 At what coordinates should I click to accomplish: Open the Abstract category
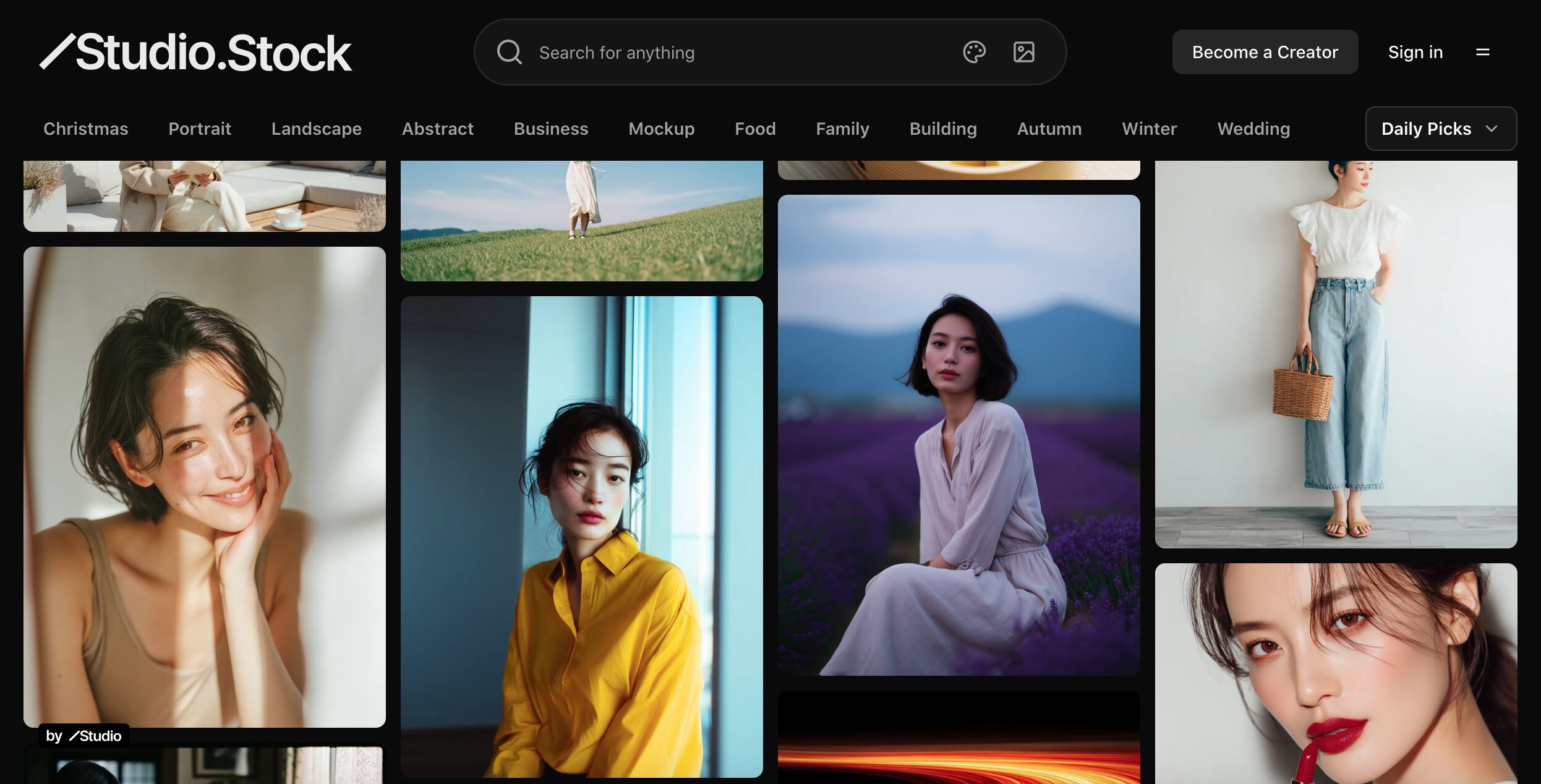[x=438, y=129]
